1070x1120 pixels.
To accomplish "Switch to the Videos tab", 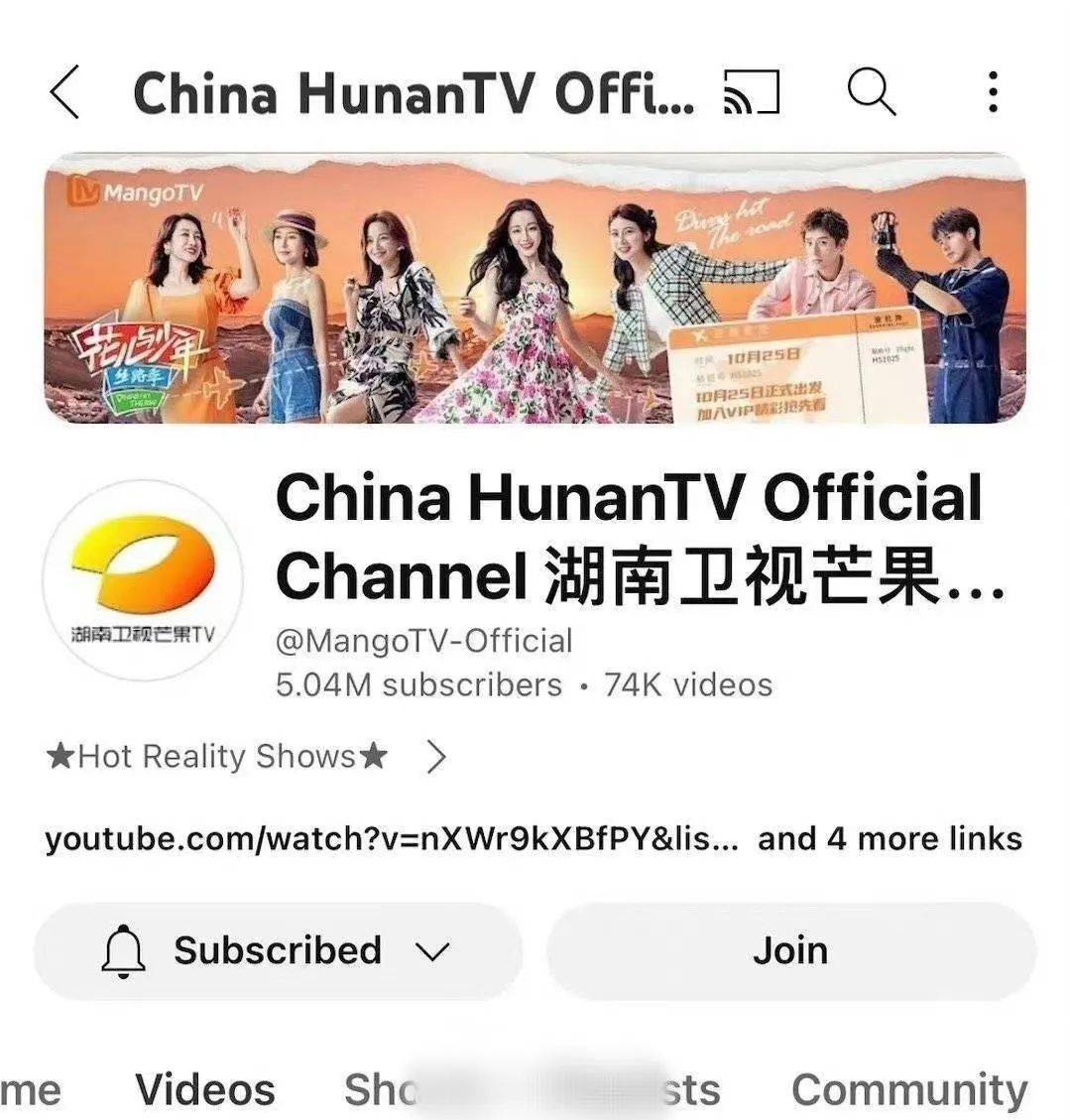I will tap(205, 1089).
